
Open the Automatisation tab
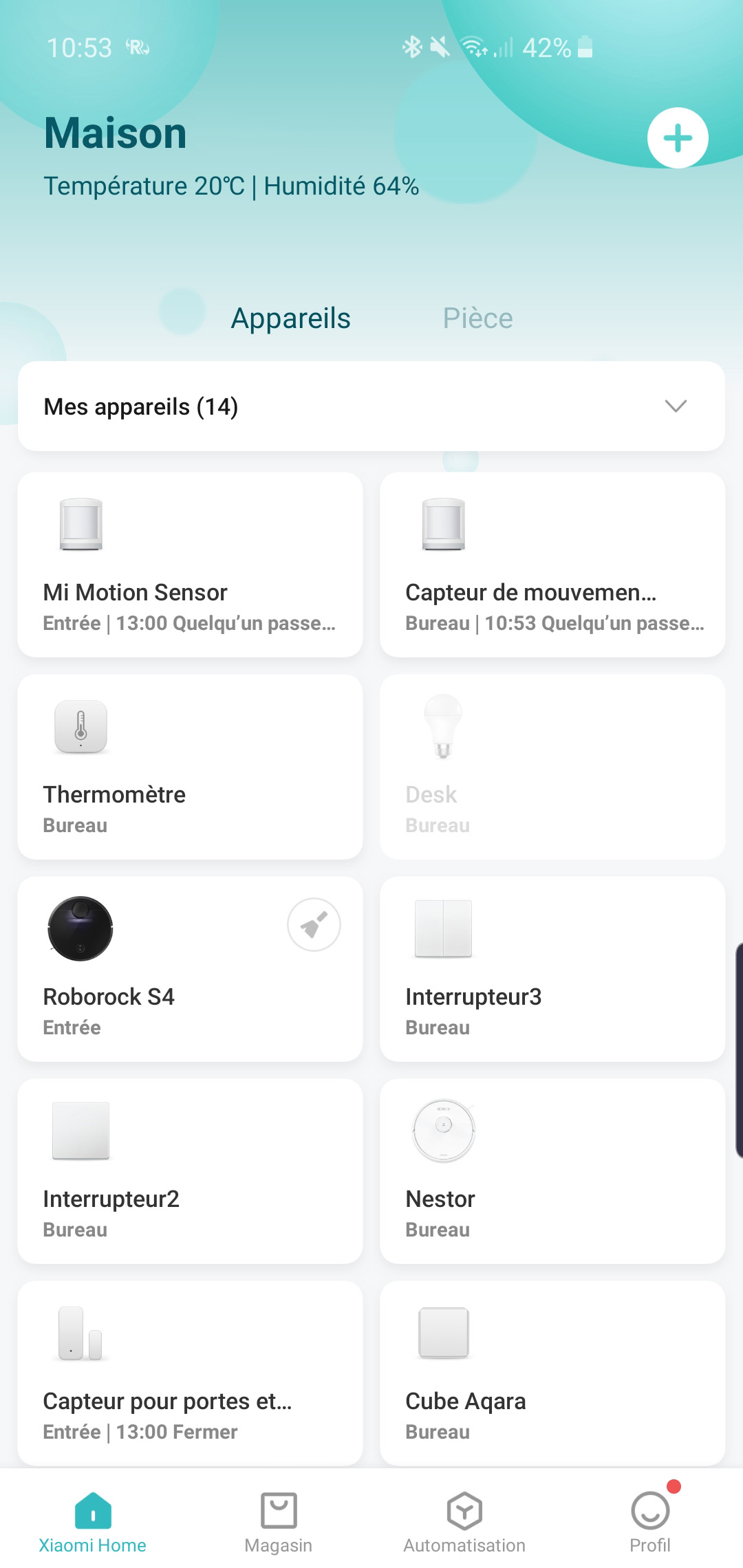(464, 1523)
